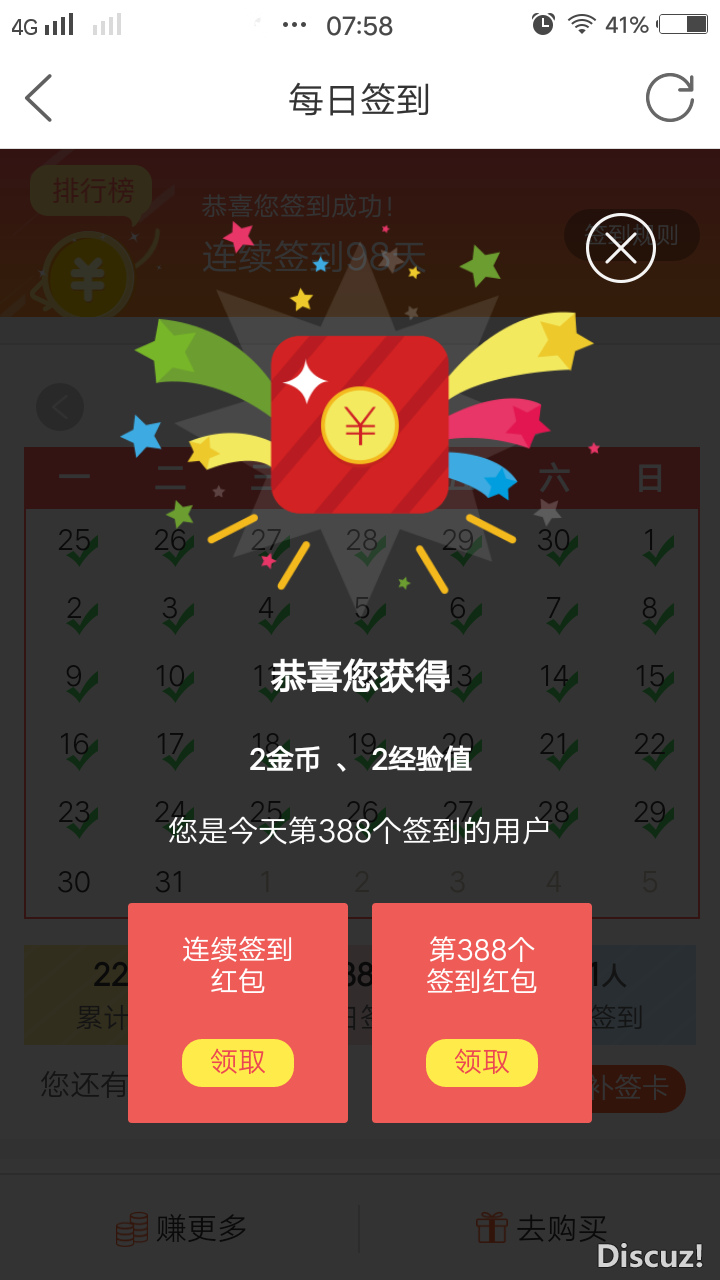This screenshot has width=720, height=1280.
Task: Claim the 第388个签到红包
Action: coord(482,1062)
